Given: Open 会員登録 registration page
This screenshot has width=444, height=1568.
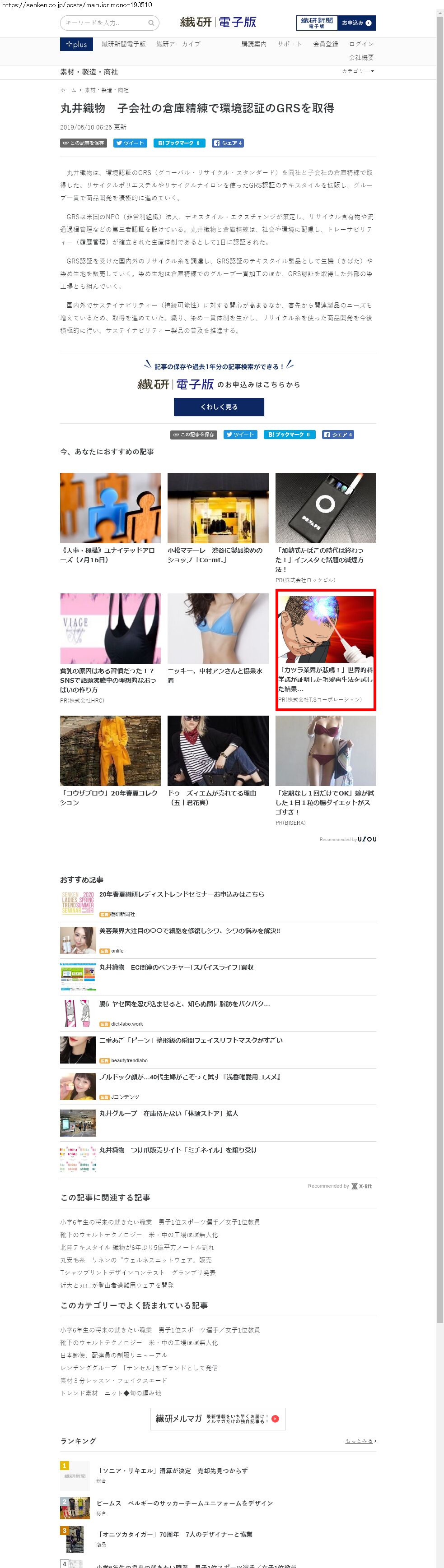Looking at the screenshot, I should point(325,44).
